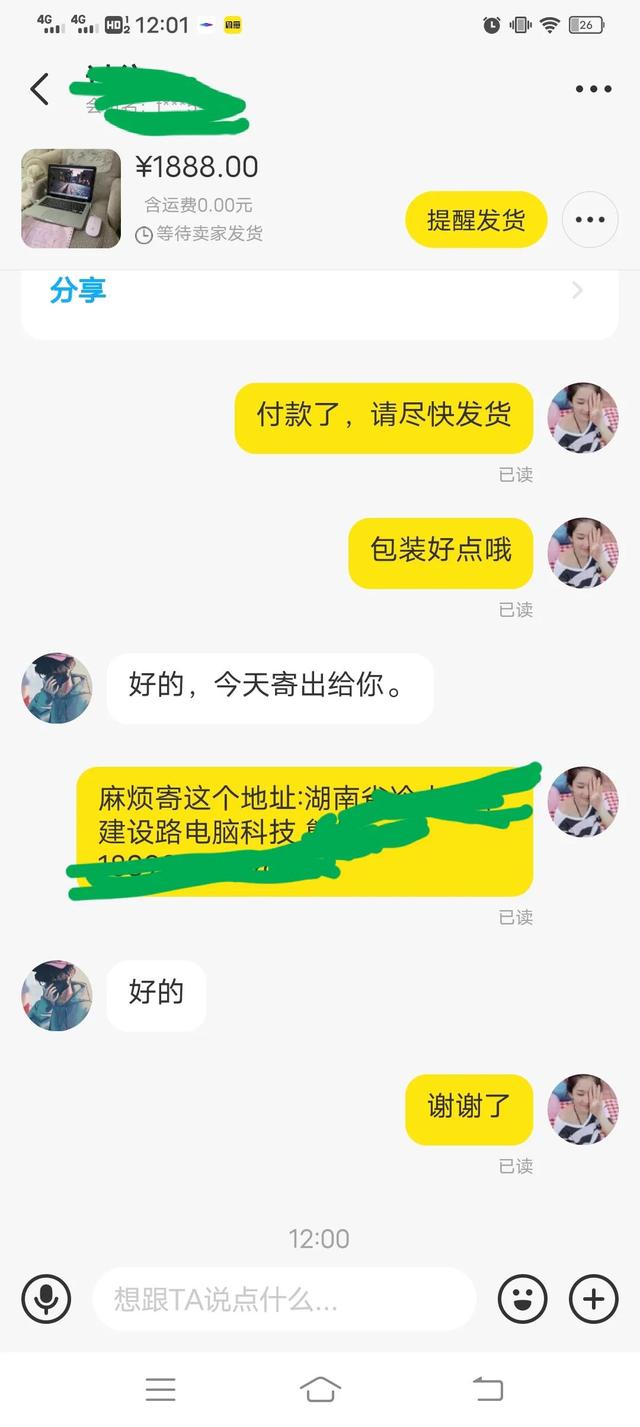640x1427 pixels.
Task: Open recent apps from the navigation bar
Action: click(x=160, y=1389)
